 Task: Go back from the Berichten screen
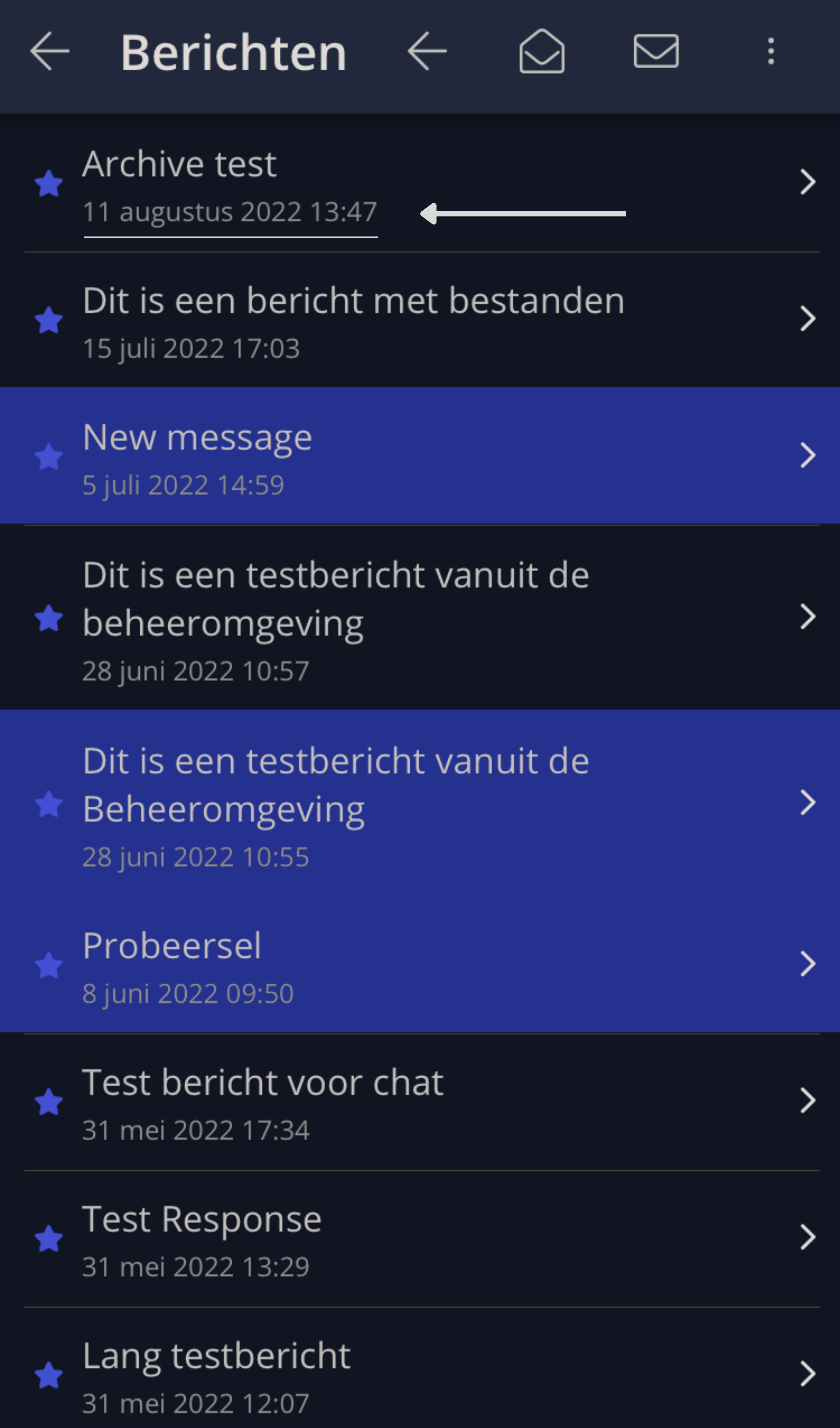pos(50,51)
